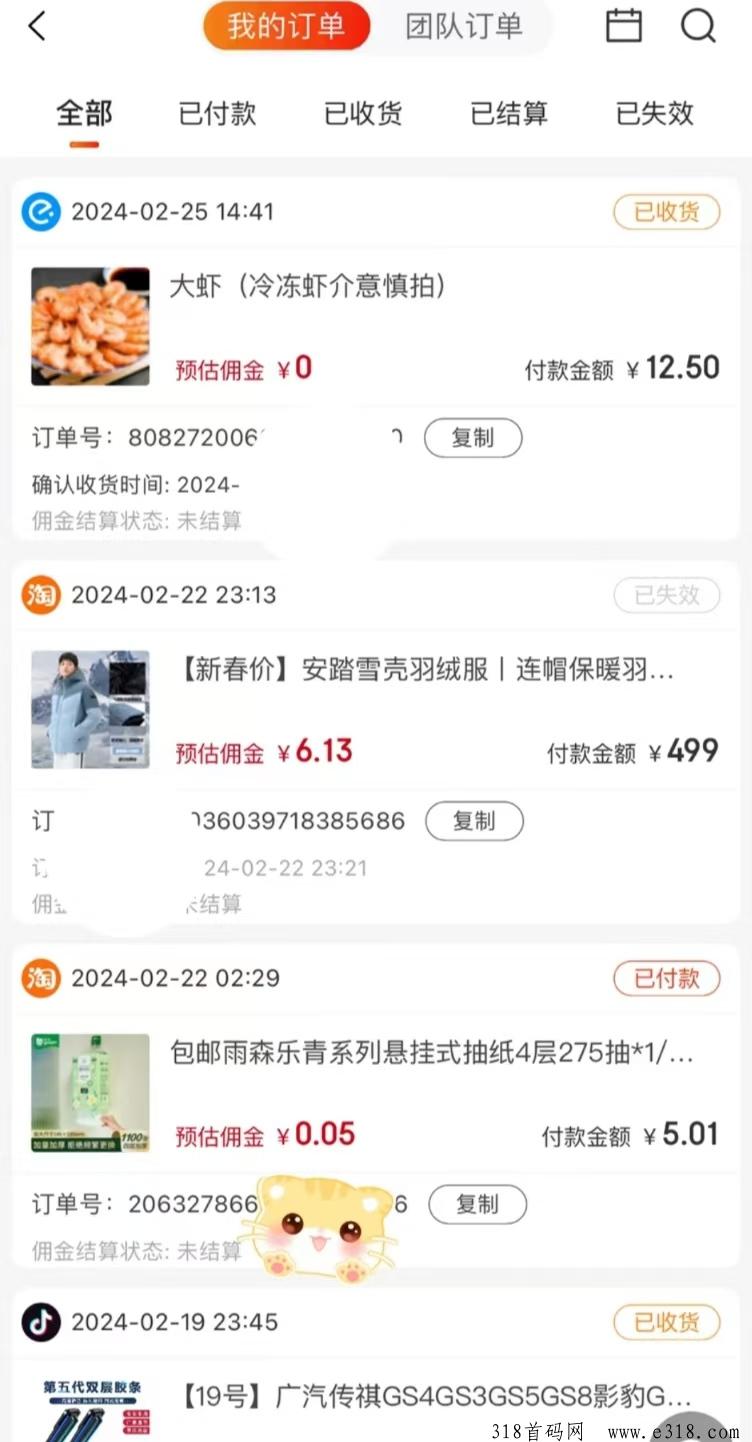Image resolution: width=752 pixels, height=1442 pixels.
Task: Open the 大虾 frozen shrimp order
Action: (x=306, y=287)
